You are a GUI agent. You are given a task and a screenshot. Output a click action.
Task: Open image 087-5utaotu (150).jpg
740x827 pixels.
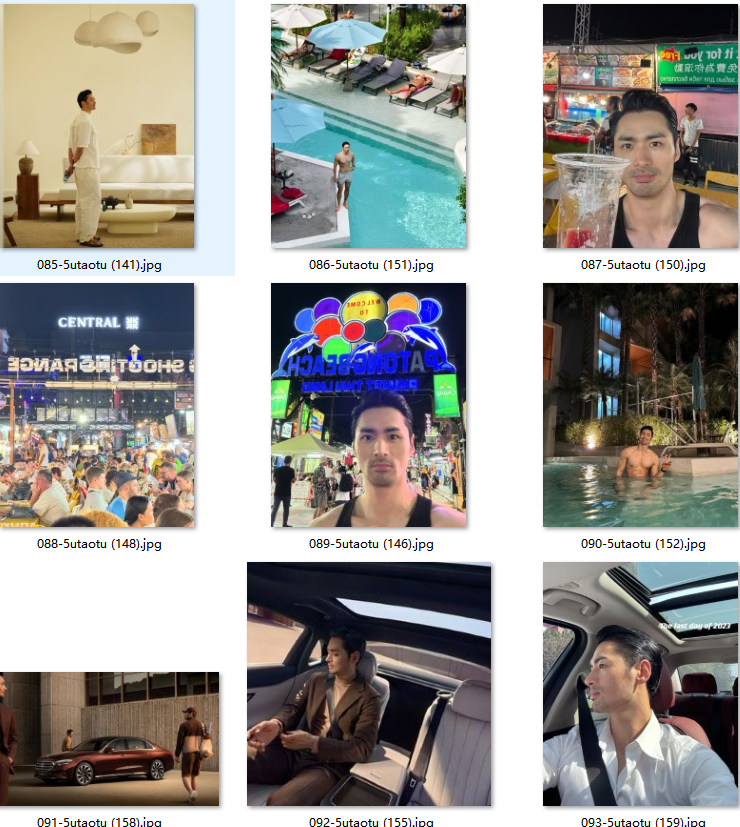point(640,125)
